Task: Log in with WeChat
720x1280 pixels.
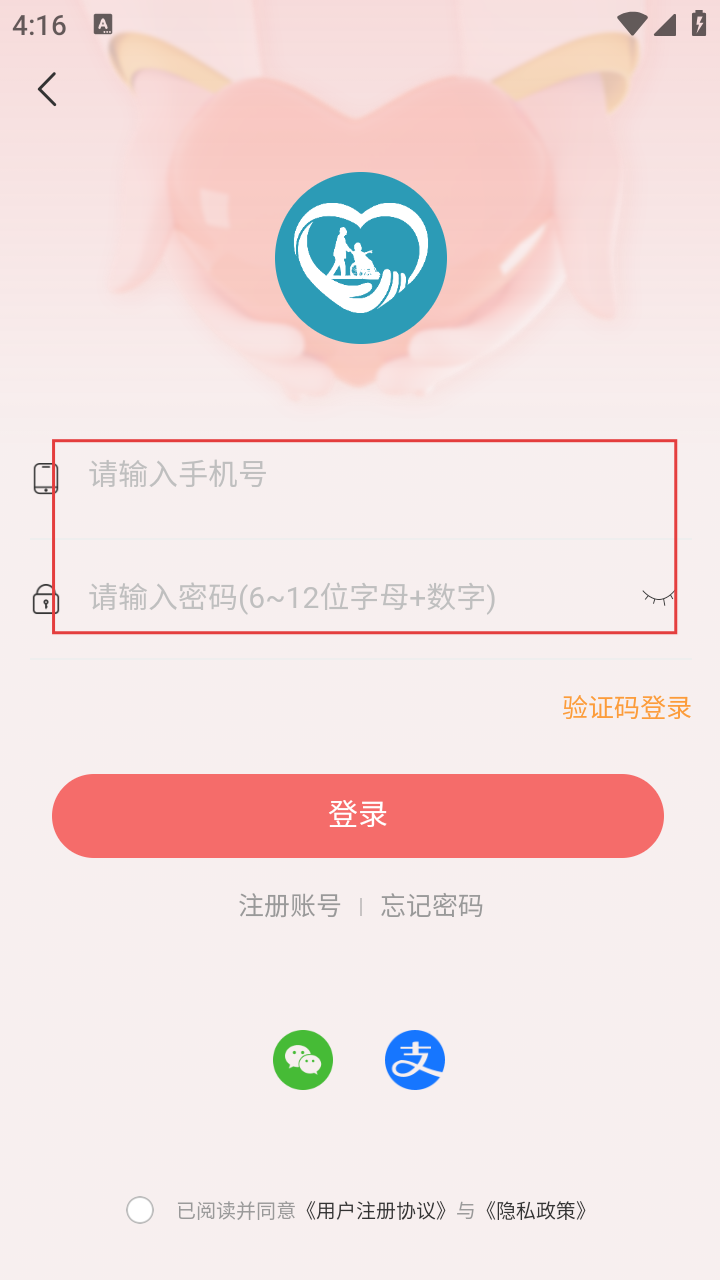Action: [x=303, y=1060]
